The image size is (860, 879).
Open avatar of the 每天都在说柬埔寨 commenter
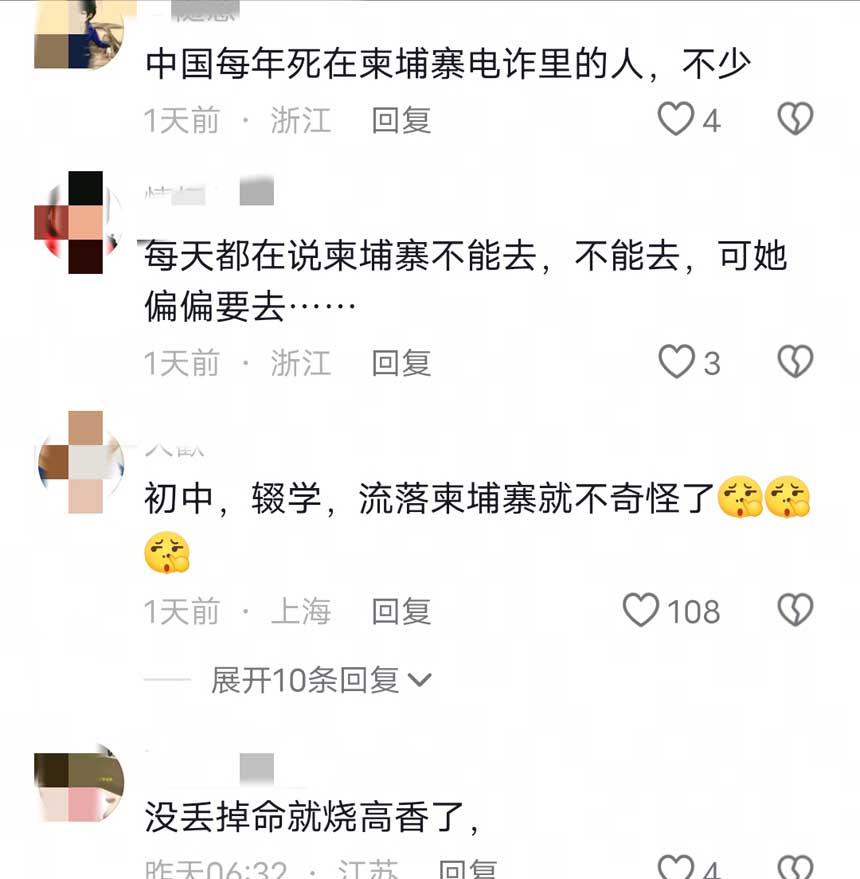[78, 222]
